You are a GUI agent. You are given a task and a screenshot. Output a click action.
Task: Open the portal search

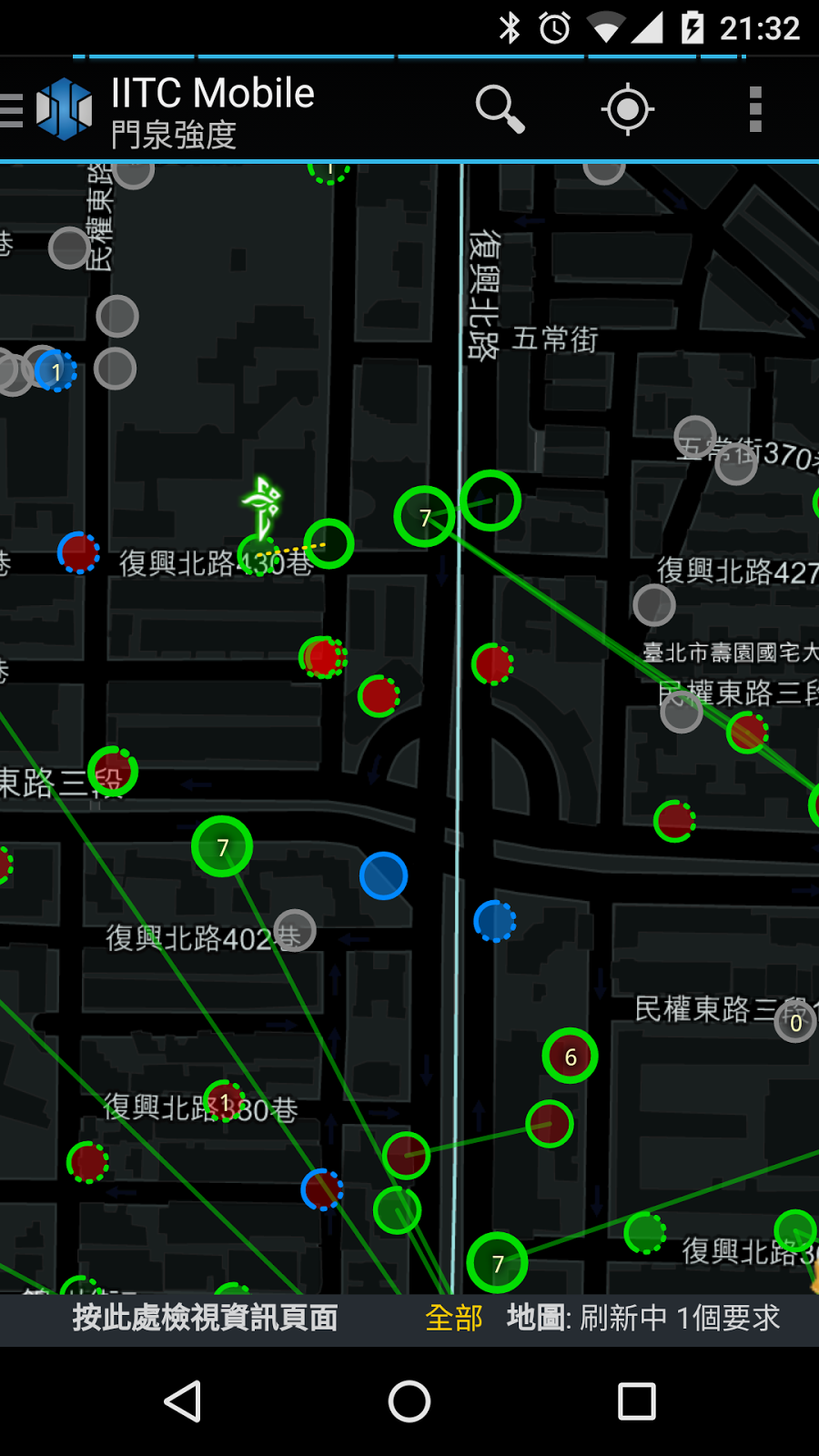click(x=499, y=110)
